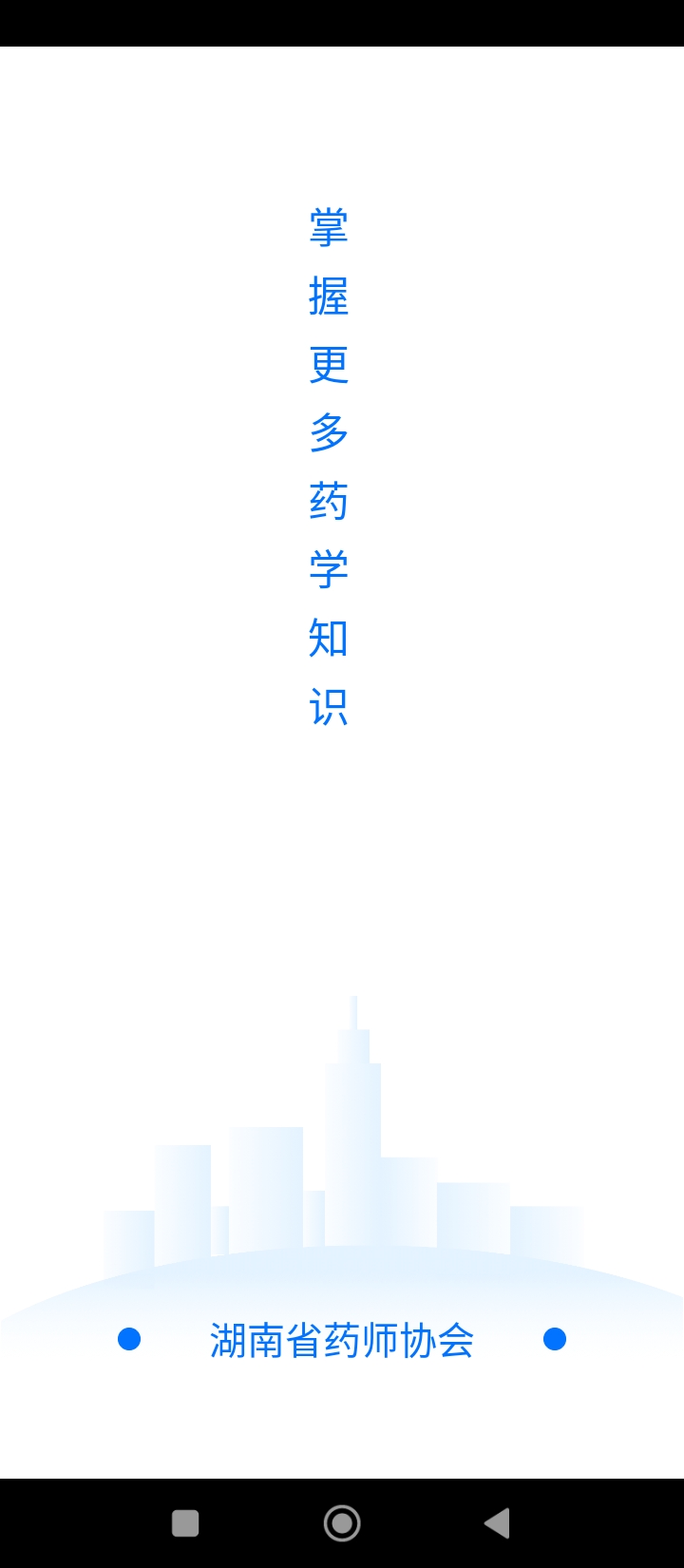The image size is (684, 1568).
Task: Go to the home screen
Action: point(342,1523)
